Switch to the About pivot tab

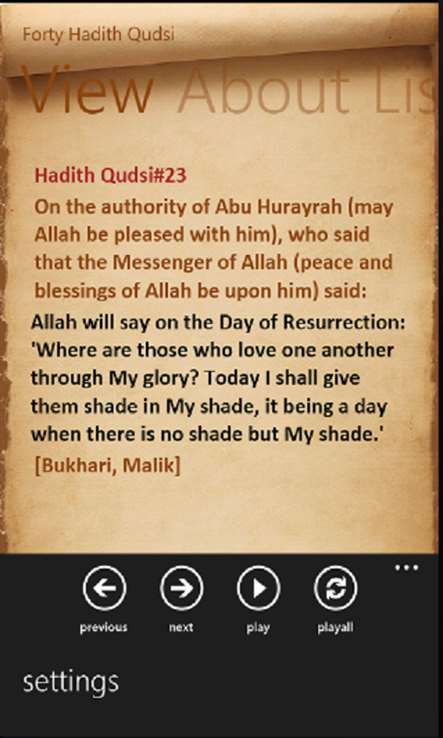[263, 91]
